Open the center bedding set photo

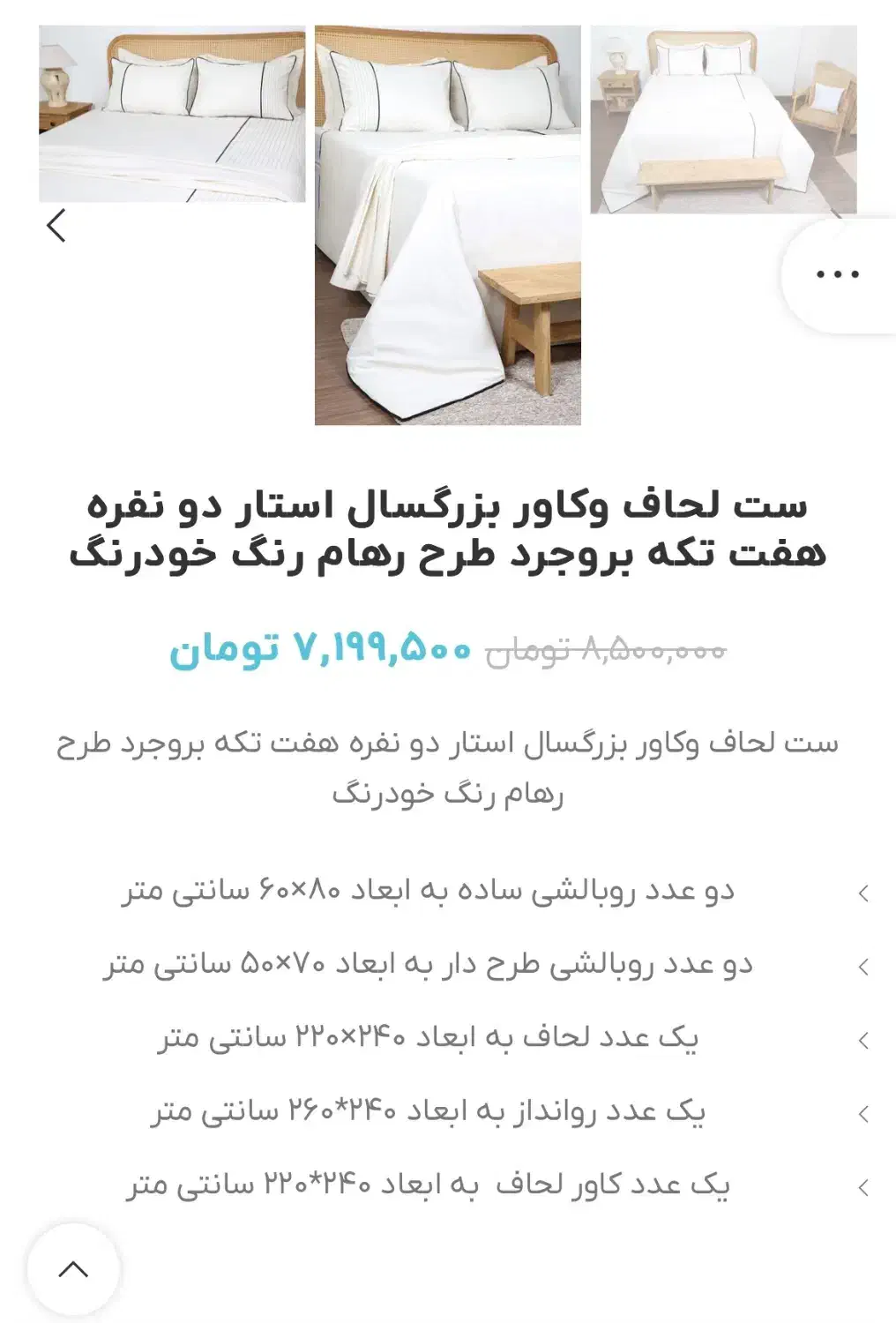pos(447,225)
